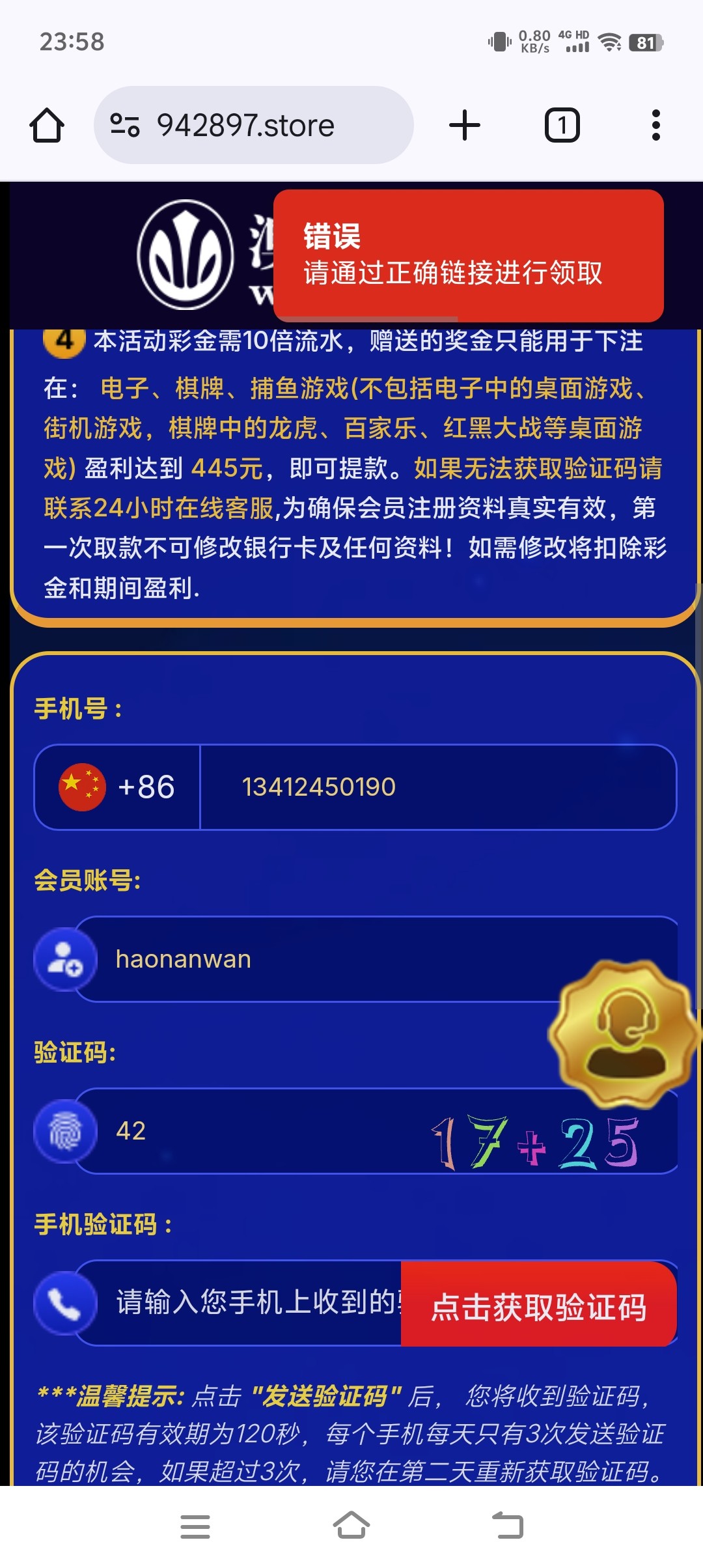Open the tab switcher

(x=562, y=125)
